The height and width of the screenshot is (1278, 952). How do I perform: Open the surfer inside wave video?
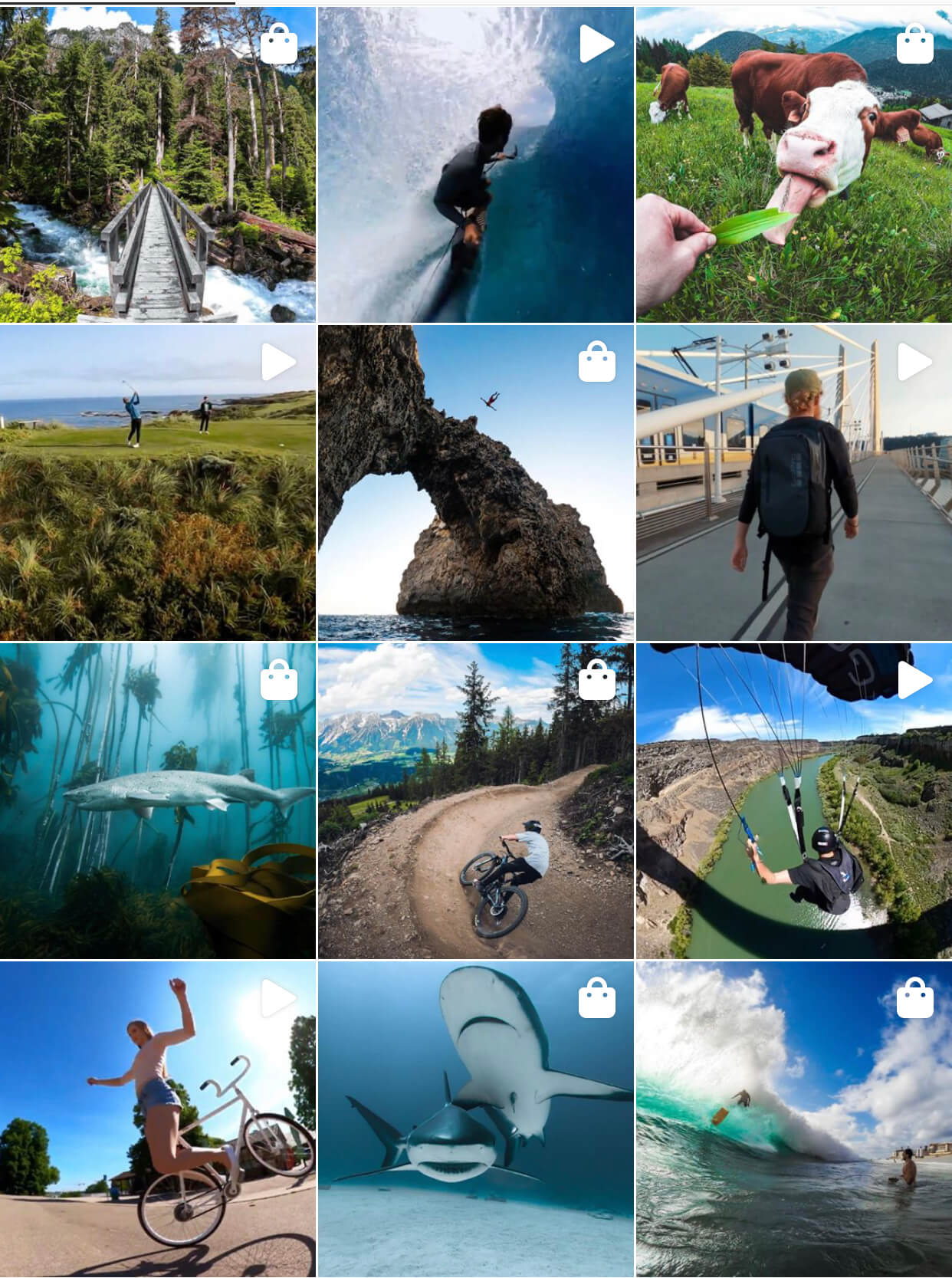point(475,165)
